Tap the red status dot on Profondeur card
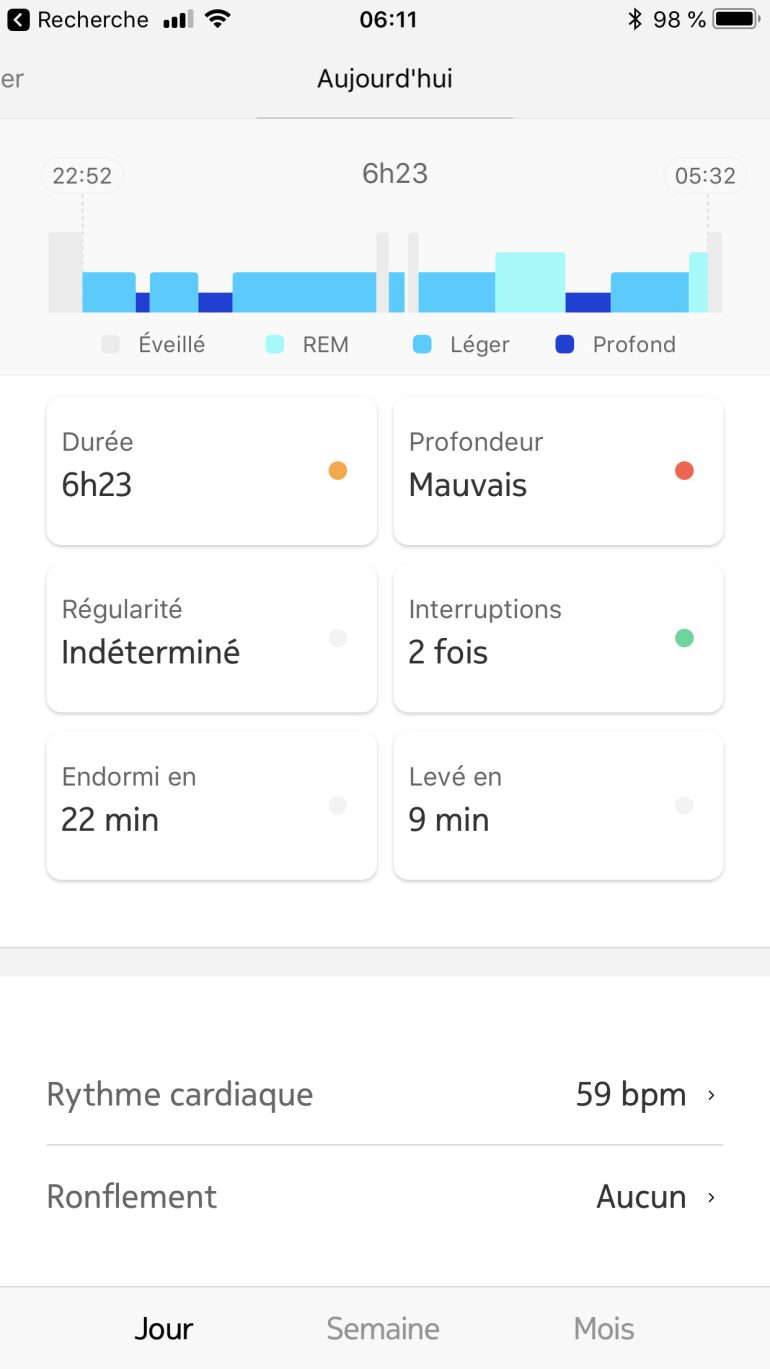 (x=684, y=470)
